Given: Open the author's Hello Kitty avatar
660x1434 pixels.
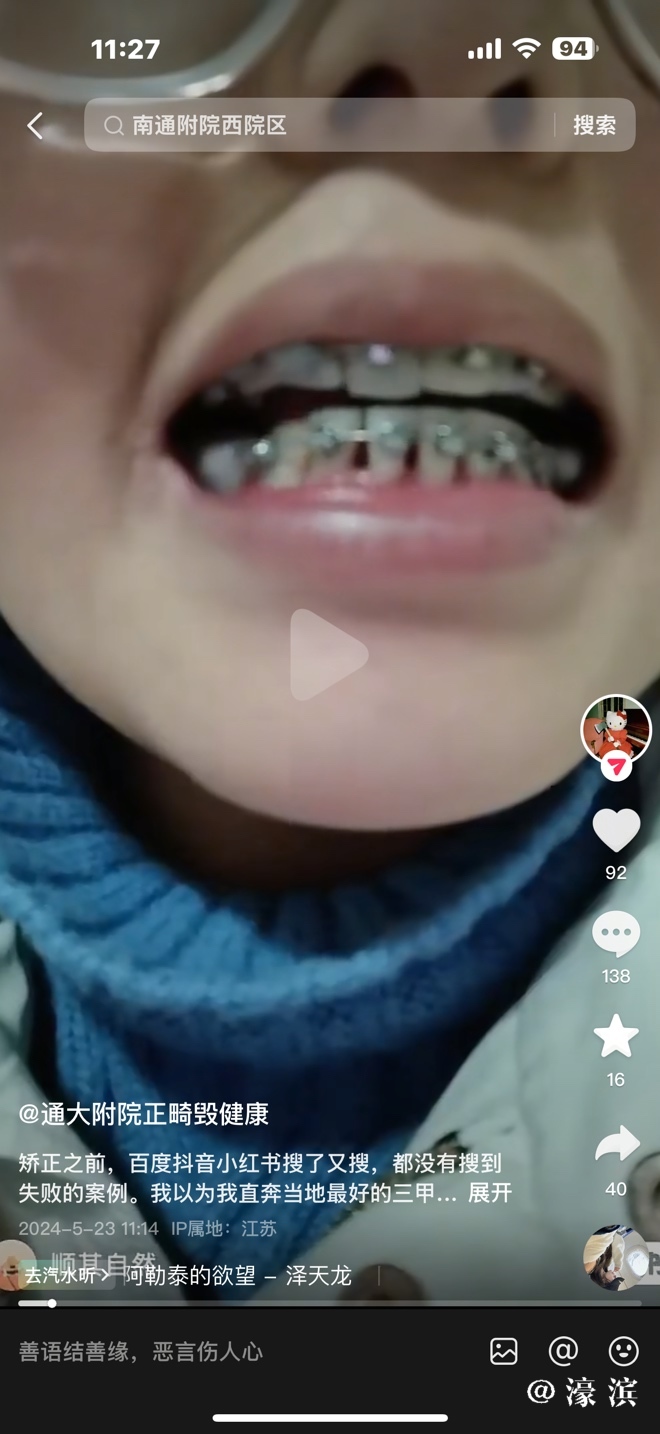Looking at the screenshot, I should pos(616,728).
